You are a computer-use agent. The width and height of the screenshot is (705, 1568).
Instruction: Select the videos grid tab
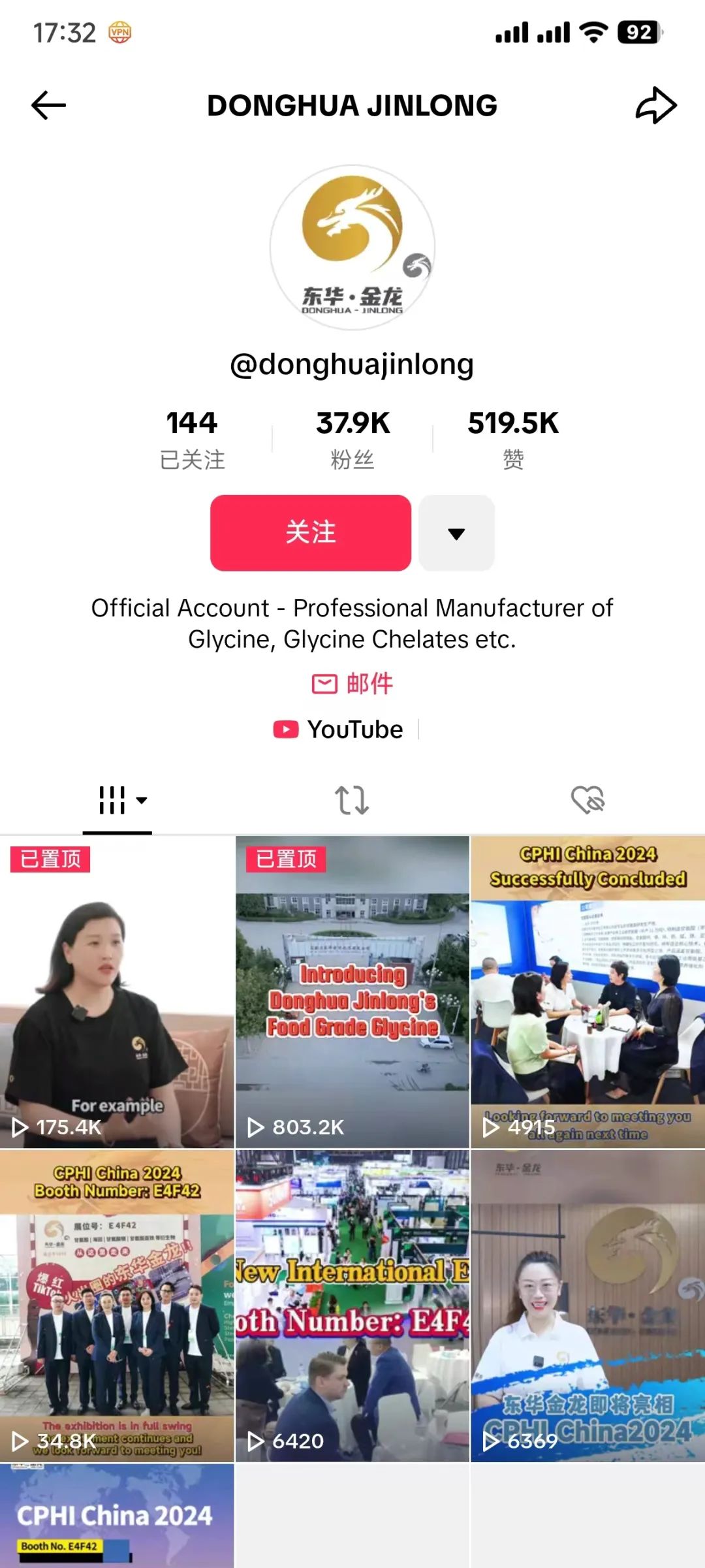coord(117,800)
